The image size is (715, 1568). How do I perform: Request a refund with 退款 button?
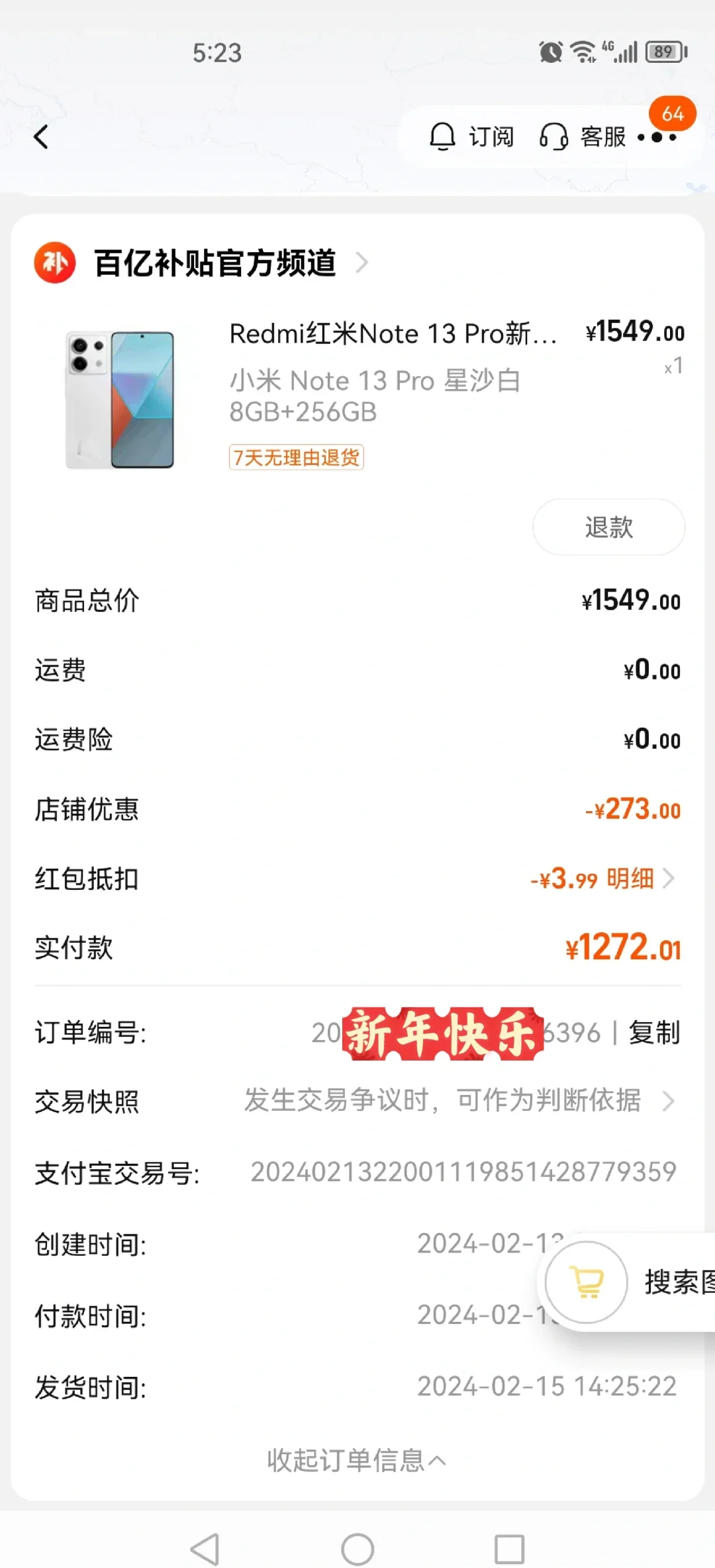tap(608, 527)
